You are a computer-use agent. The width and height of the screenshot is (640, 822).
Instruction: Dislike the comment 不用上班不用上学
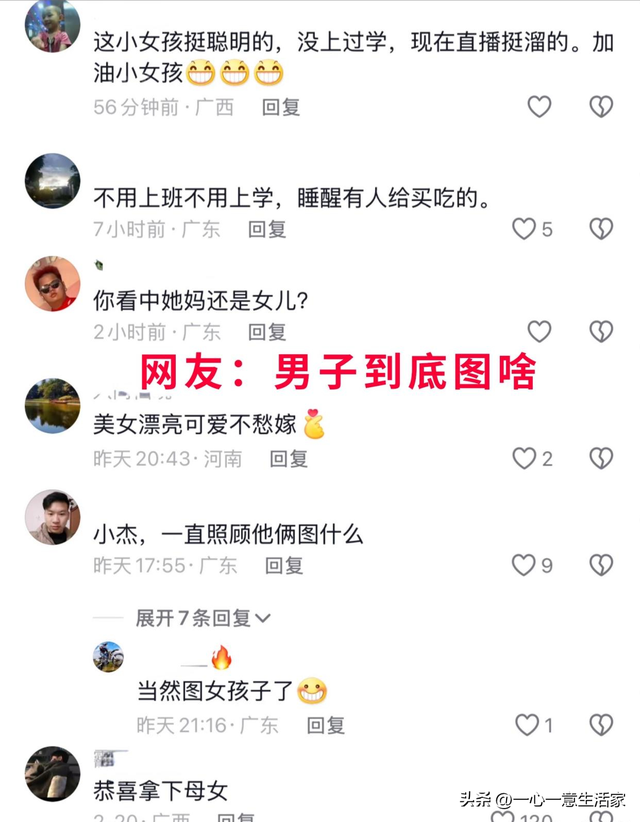[x=601, y=229]
